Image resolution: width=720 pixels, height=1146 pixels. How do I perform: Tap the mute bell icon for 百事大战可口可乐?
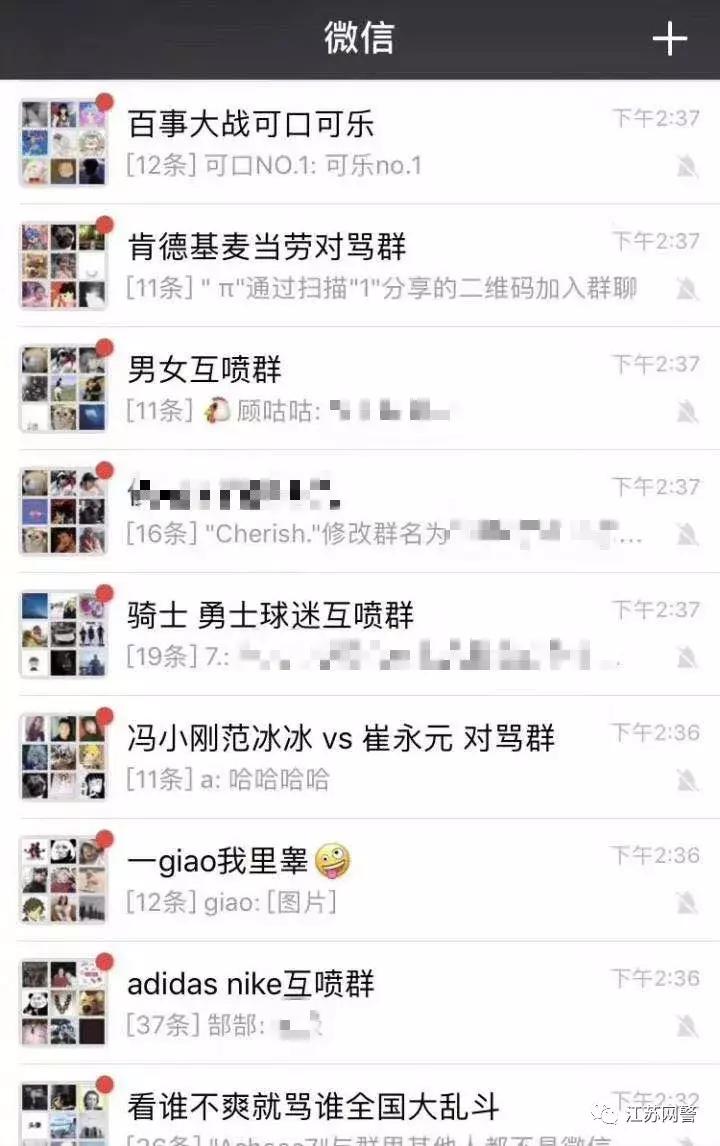point(685,168)
